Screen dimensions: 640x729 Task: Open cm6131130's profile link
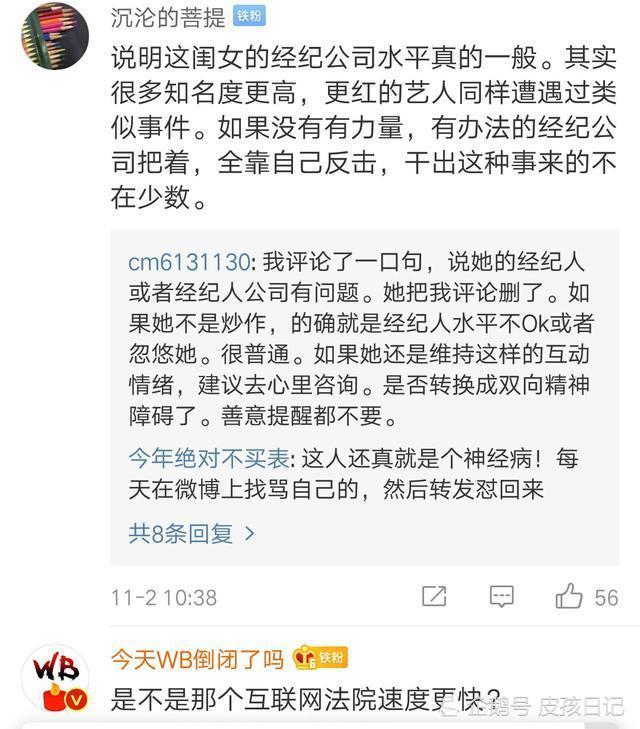tap(188, 263)
